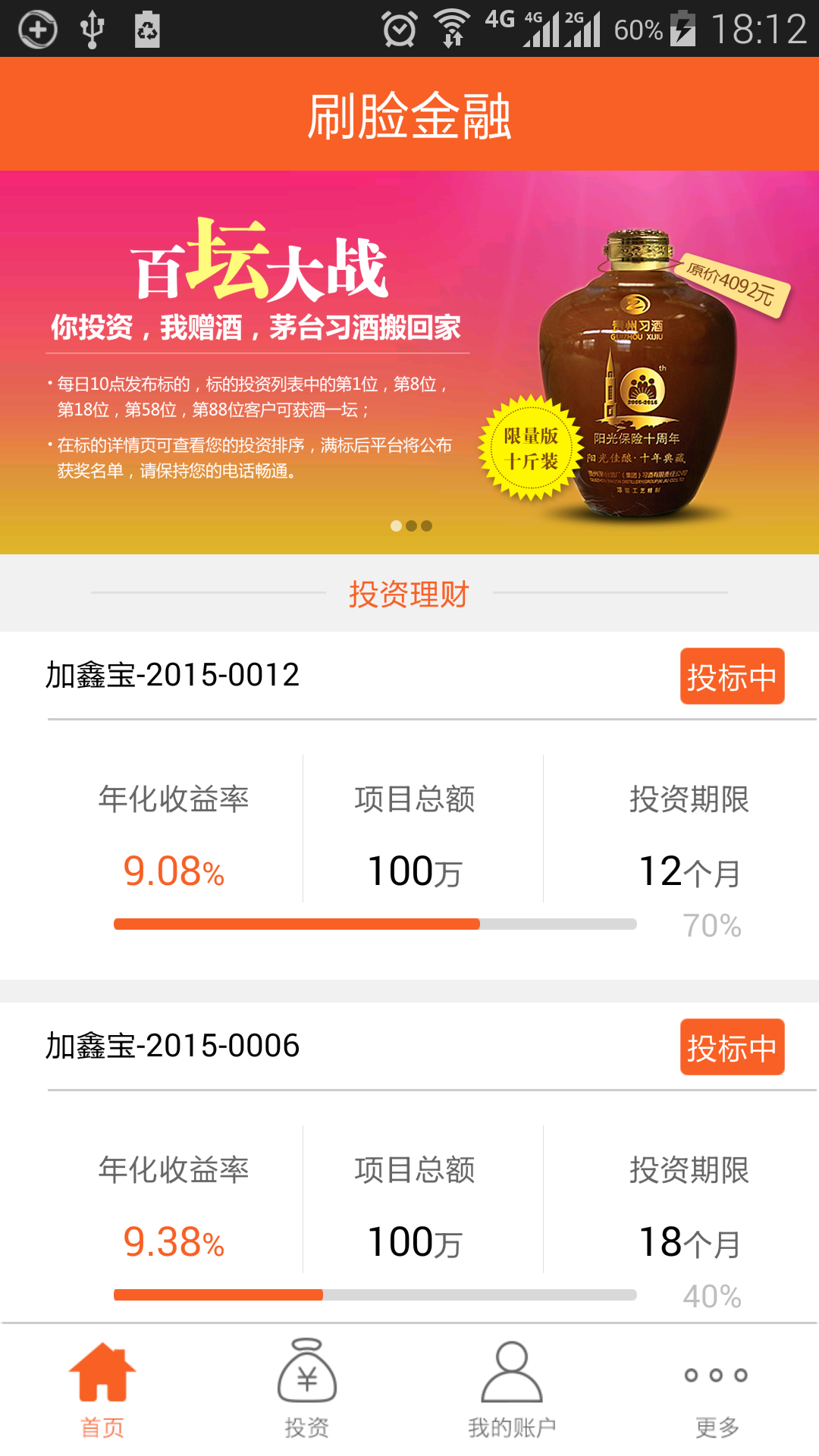Go to the 投资 tab

[307, 1389]
